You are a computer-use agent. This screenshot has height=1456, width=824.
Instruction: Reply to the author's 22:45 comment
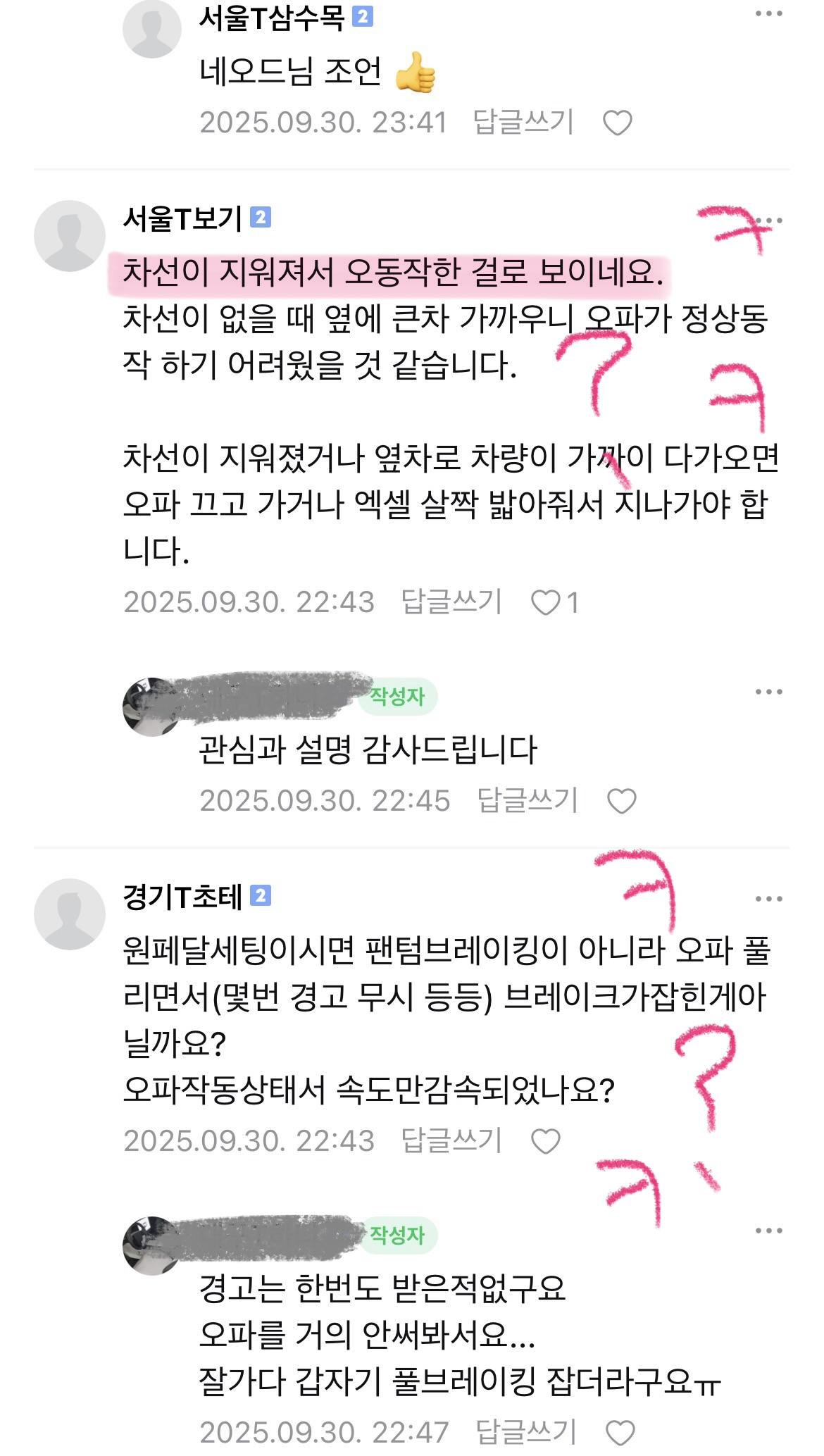(528, 801)
